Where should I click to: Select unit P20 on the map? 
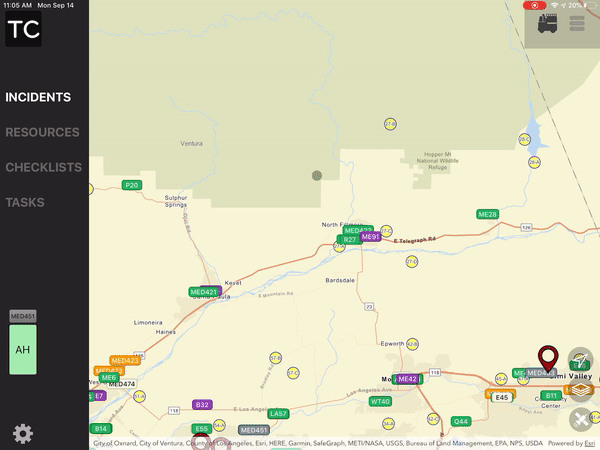coord(132,185)
